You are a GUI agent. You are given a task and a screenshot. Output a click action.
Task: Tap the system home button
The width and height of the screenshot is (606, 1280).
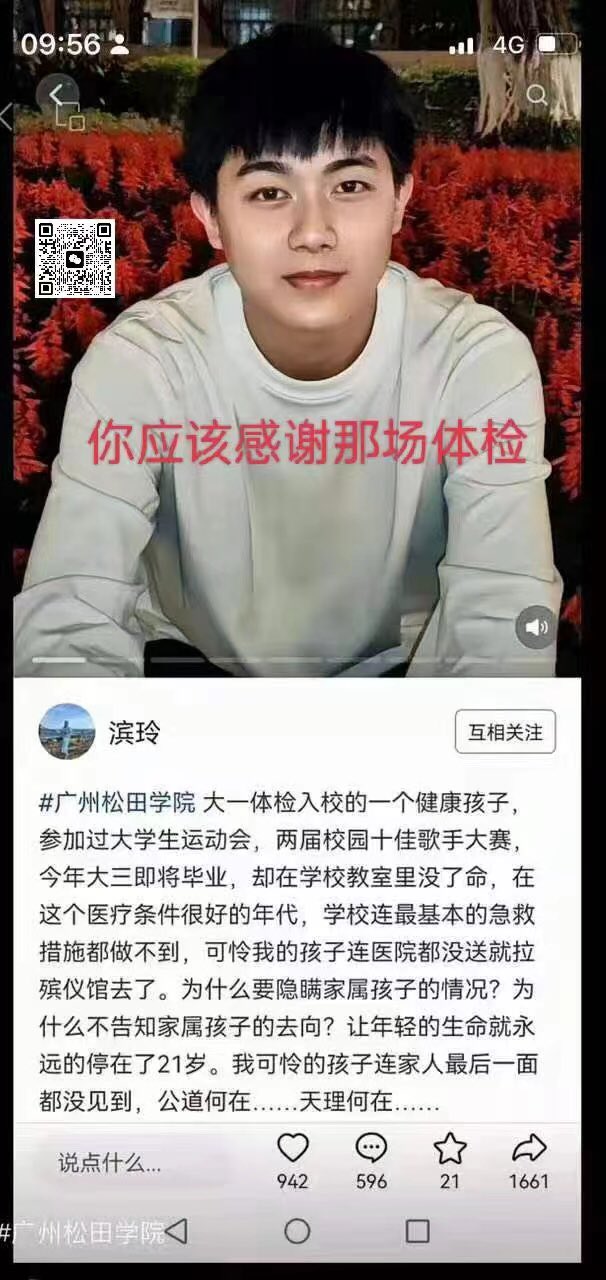coord(297,1231)
